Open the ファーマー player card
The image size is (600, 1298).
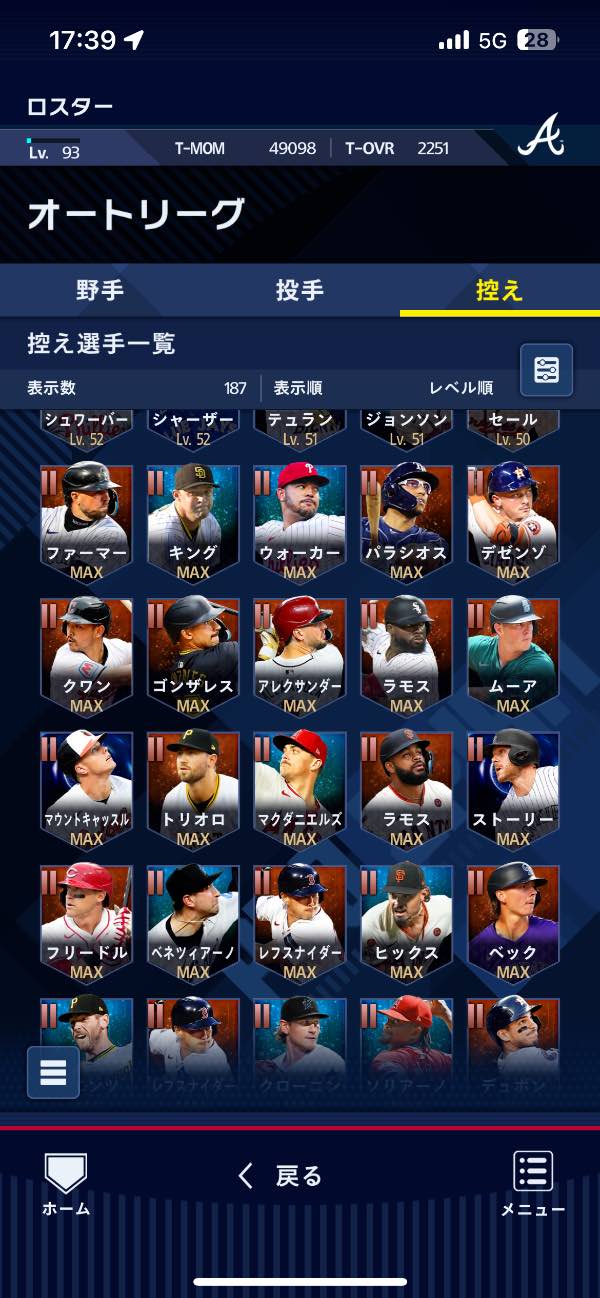[86, 520]
